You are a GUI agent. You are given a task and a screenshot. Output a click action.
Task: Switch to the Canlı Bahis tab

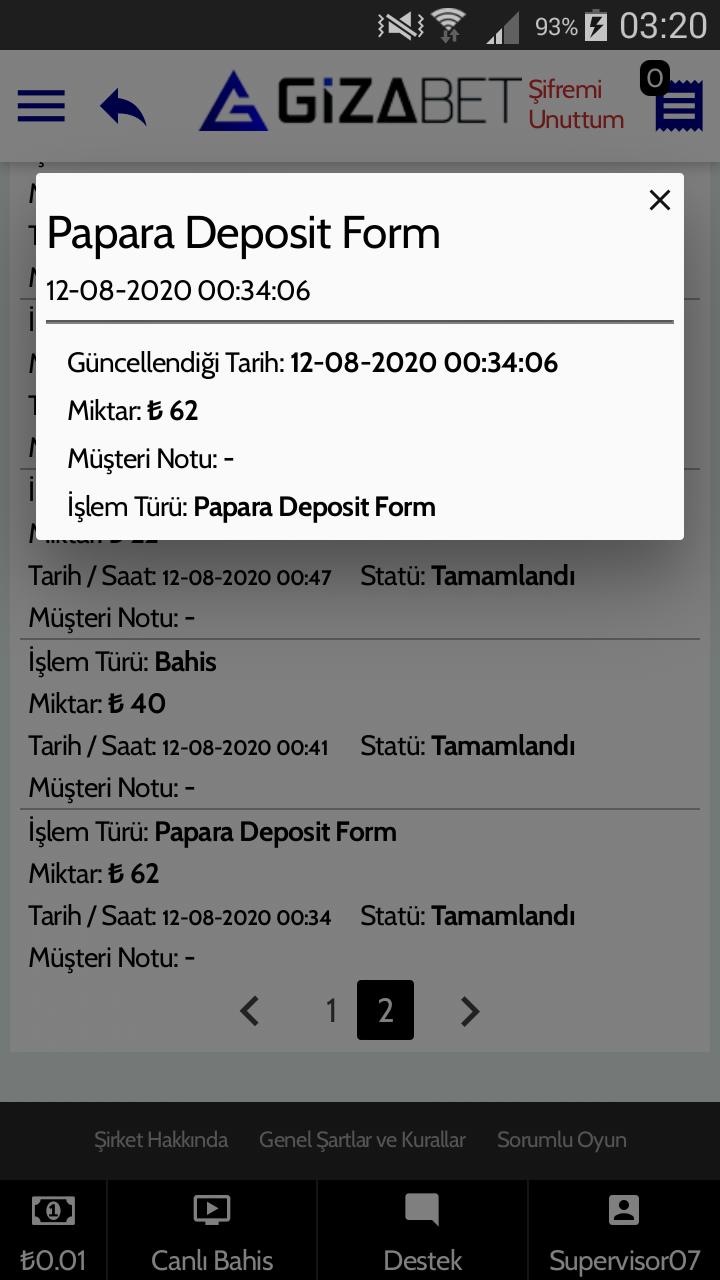(x=212, y=1232)
